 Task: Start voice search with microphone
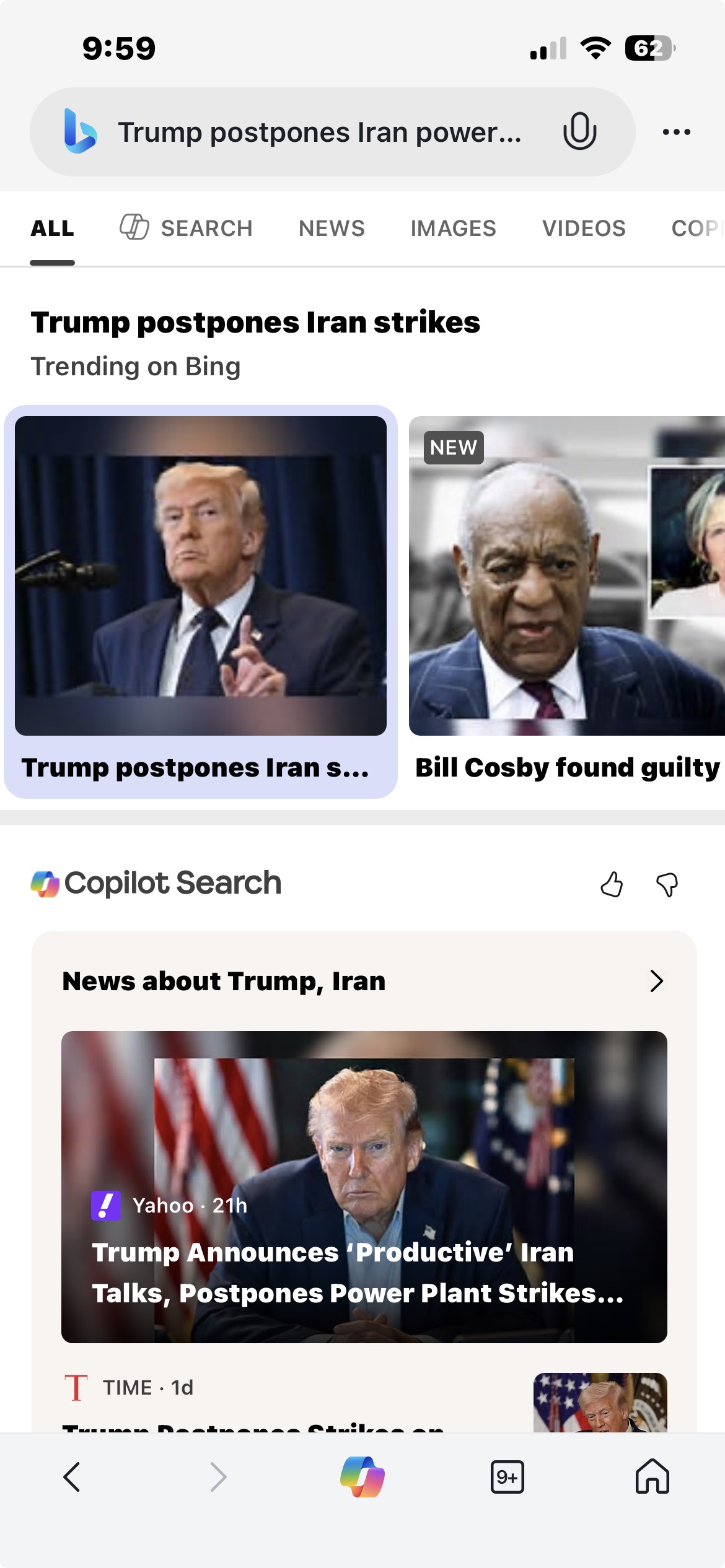579,131
